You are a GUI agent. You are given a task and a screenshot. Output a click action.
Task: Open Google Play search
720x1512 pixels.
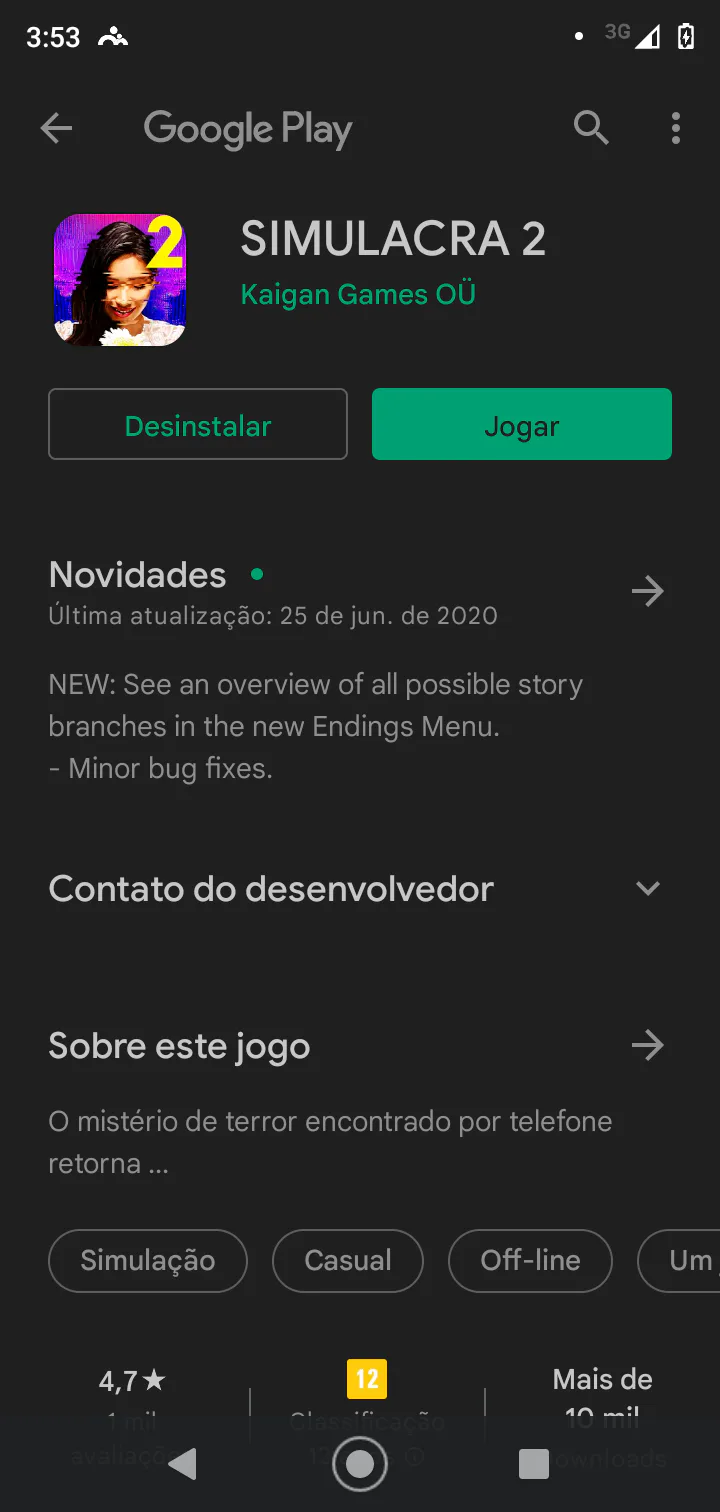[x=591, y=128]
